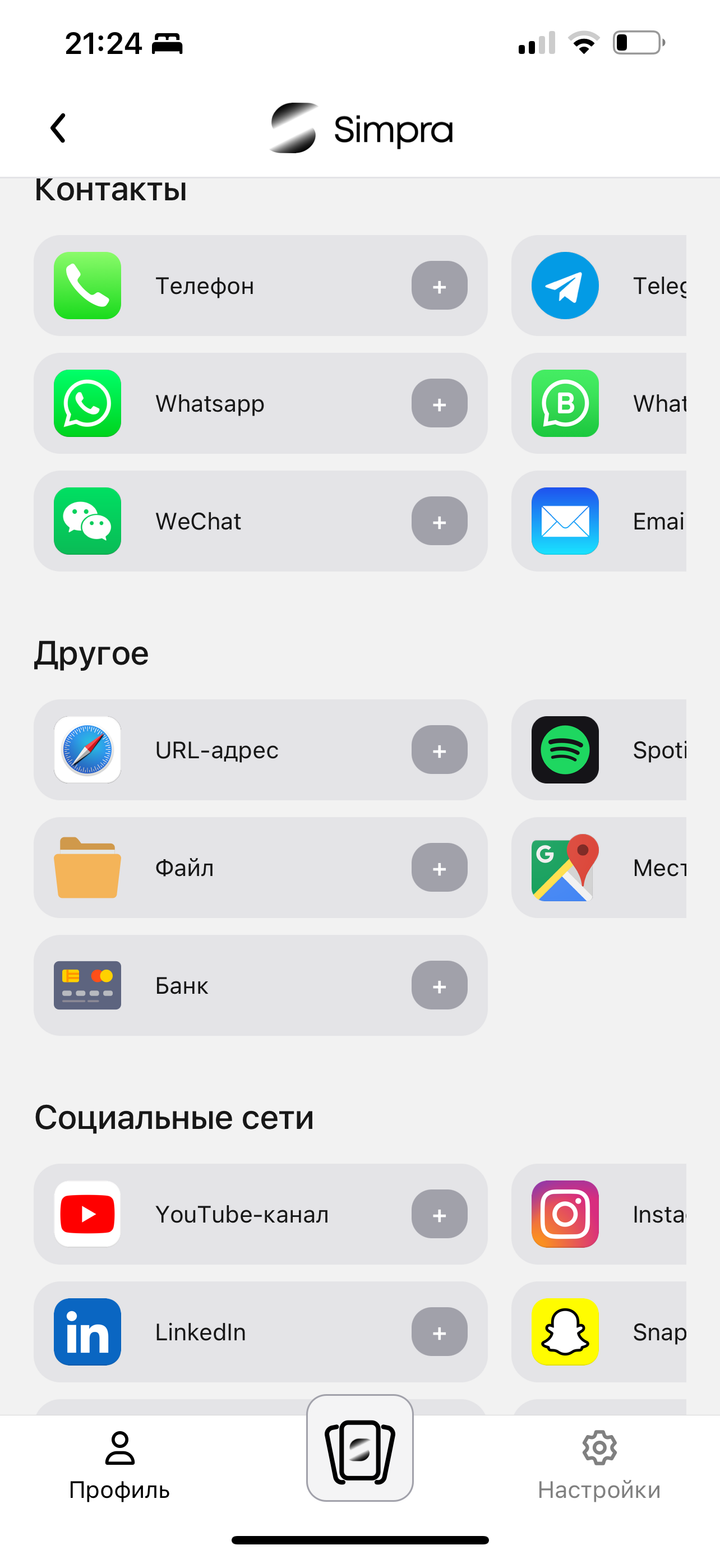
Task: Switch to the Настройки tab
Action: 599,1465
